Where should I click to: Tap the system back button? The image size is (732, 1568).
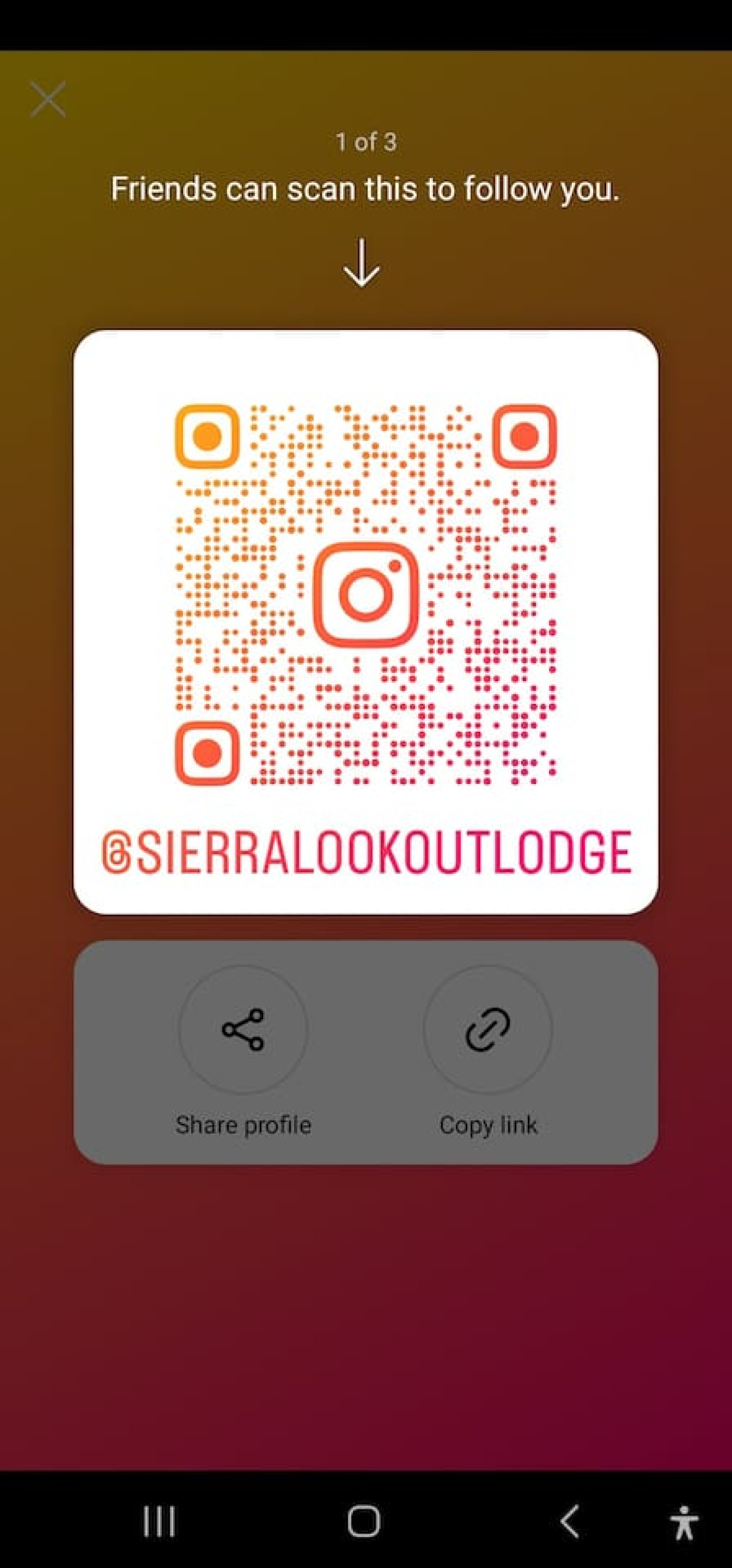click(570, 1522)
